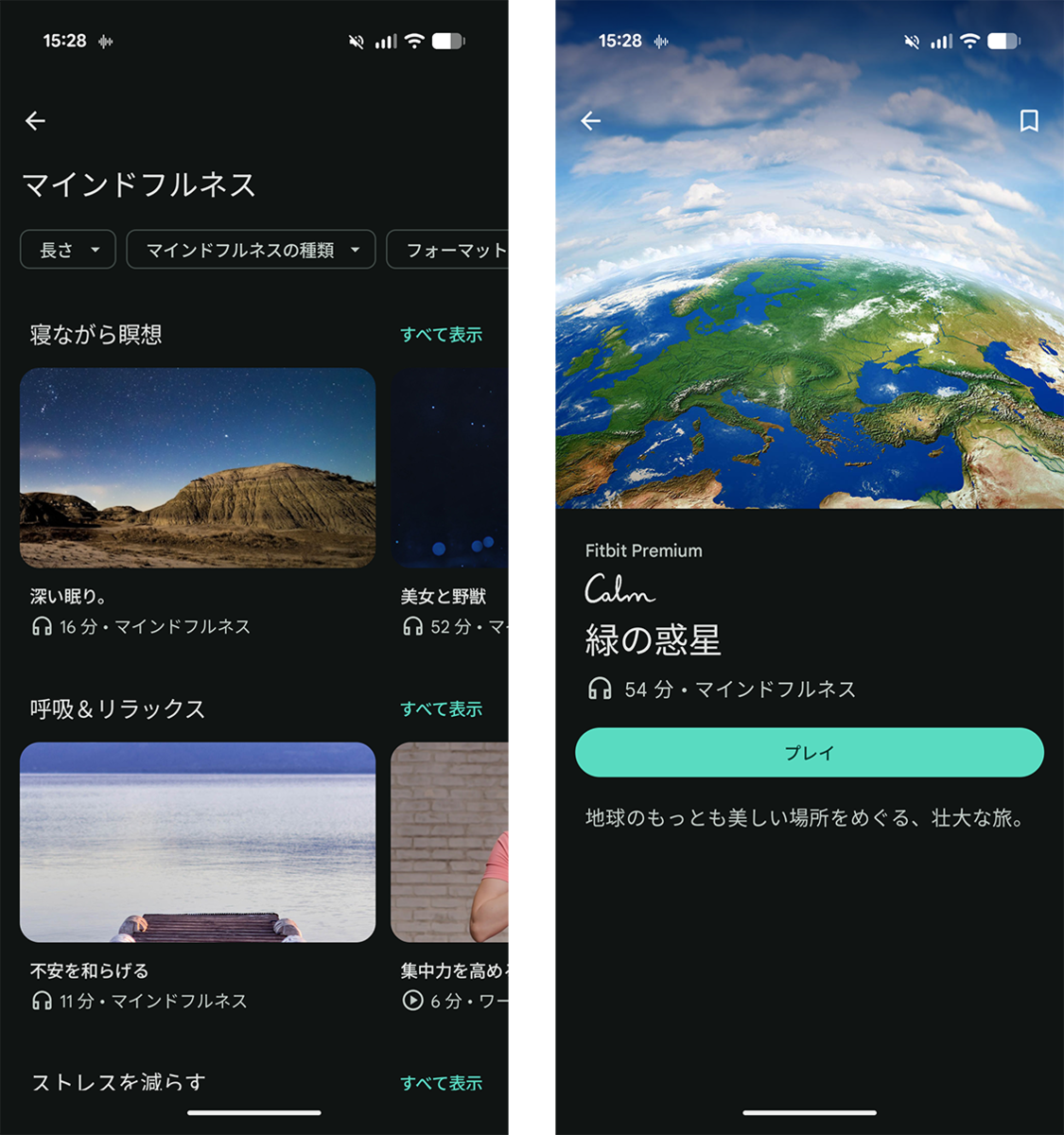
Task: Open the 不安を和らげる session thumbnail
Action: click(197, 842)
